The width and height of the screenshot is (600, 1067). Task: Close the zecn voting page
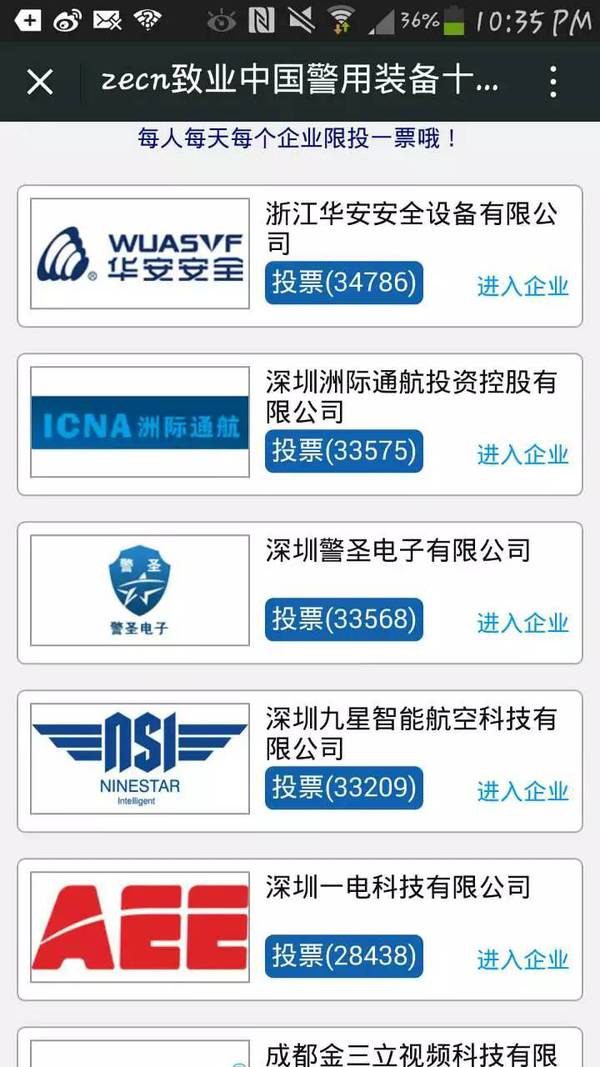[x=40, y=81]
